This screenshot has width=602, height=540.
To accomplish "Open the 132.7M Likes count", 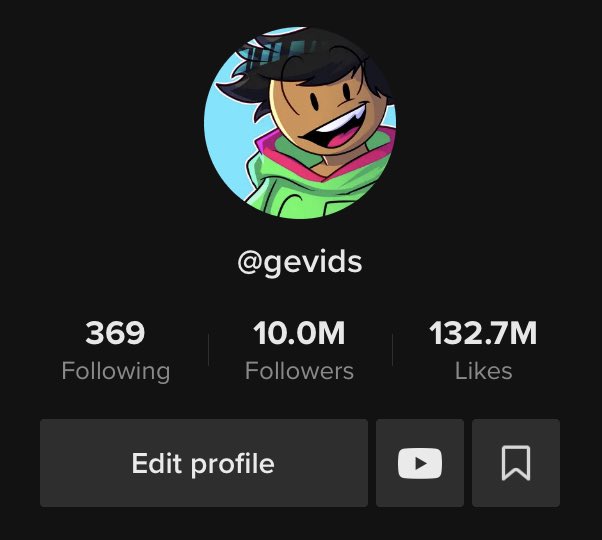I will pos(483,351).
